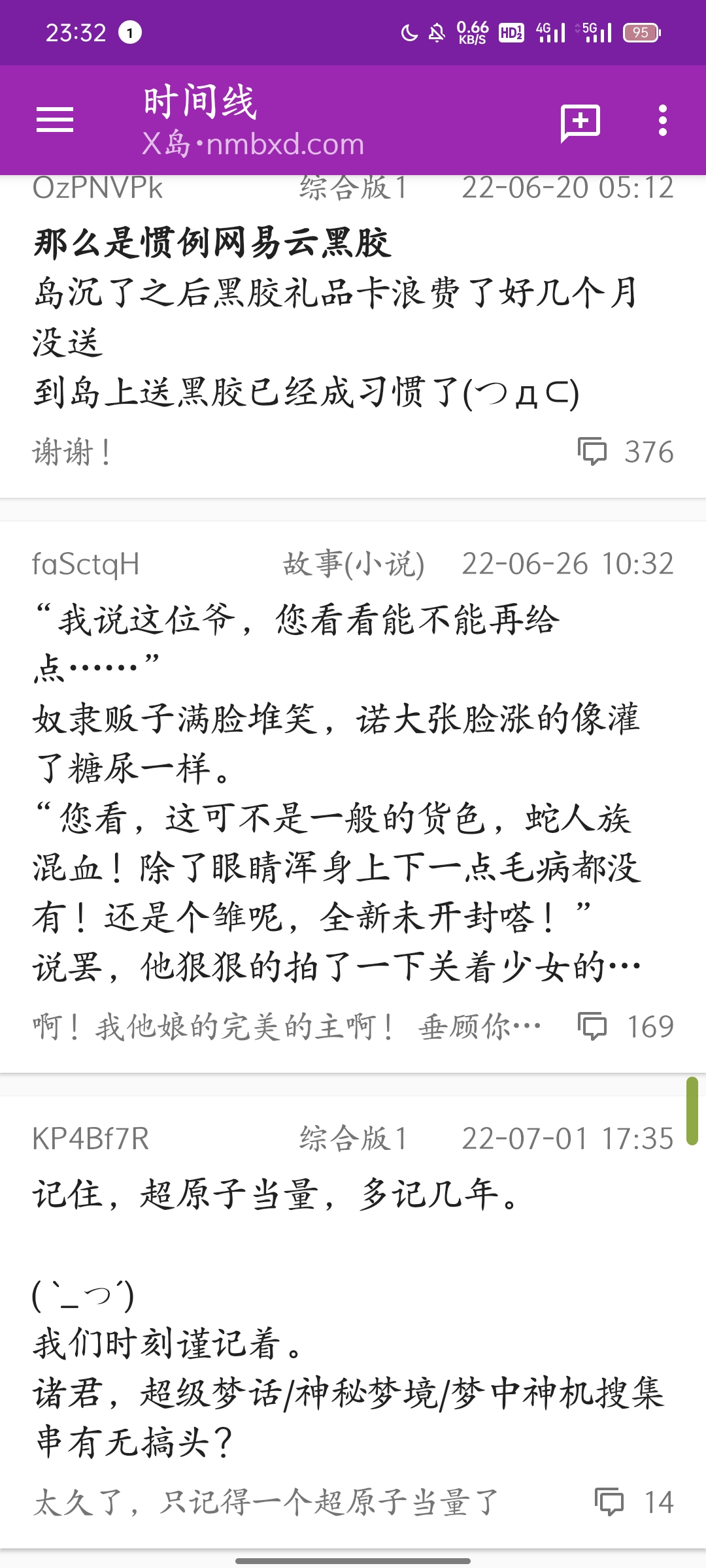
Task: Open the overflow menu
Action: (662, 121)
